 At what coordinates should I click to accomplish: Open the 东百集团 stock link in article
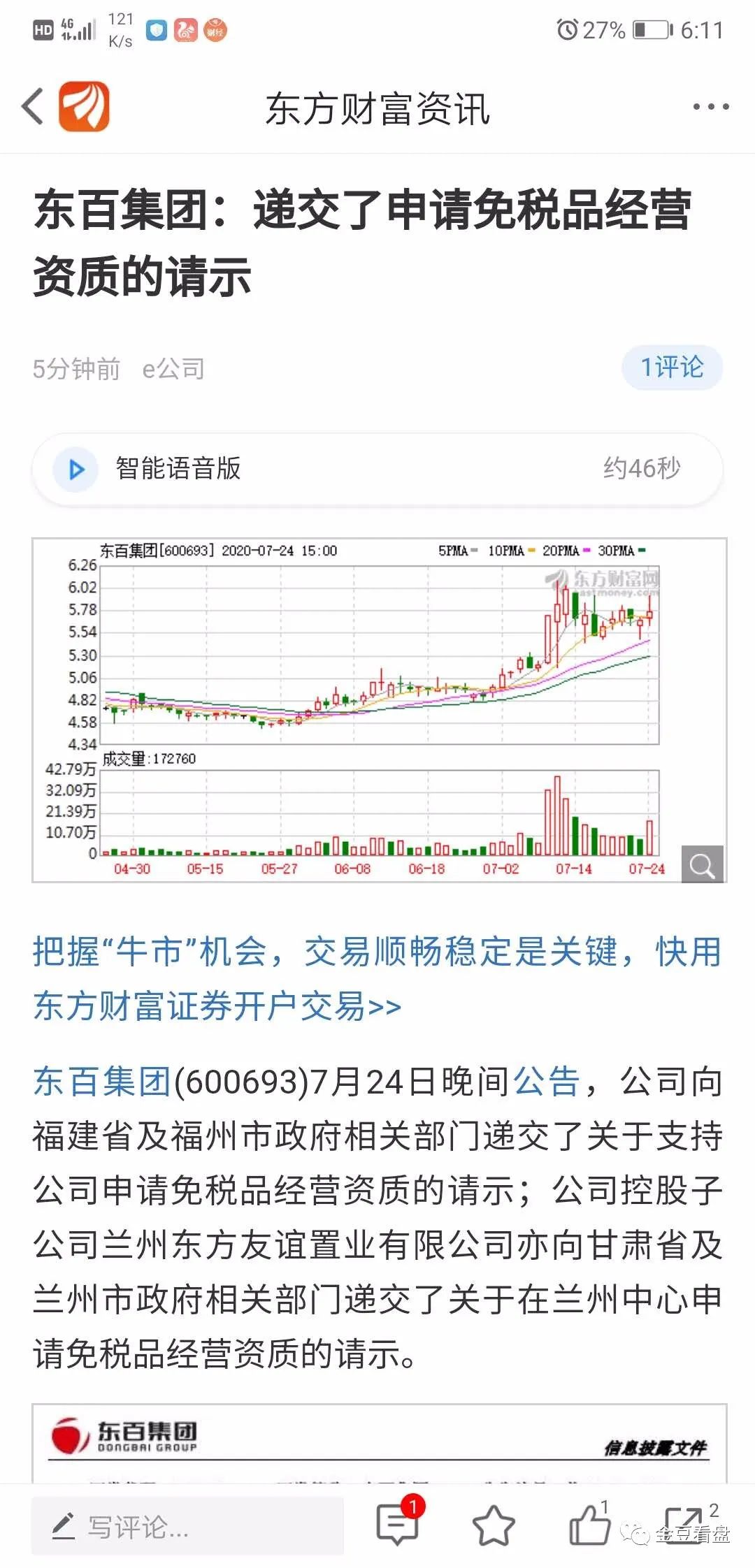(x=102, y=1082)
